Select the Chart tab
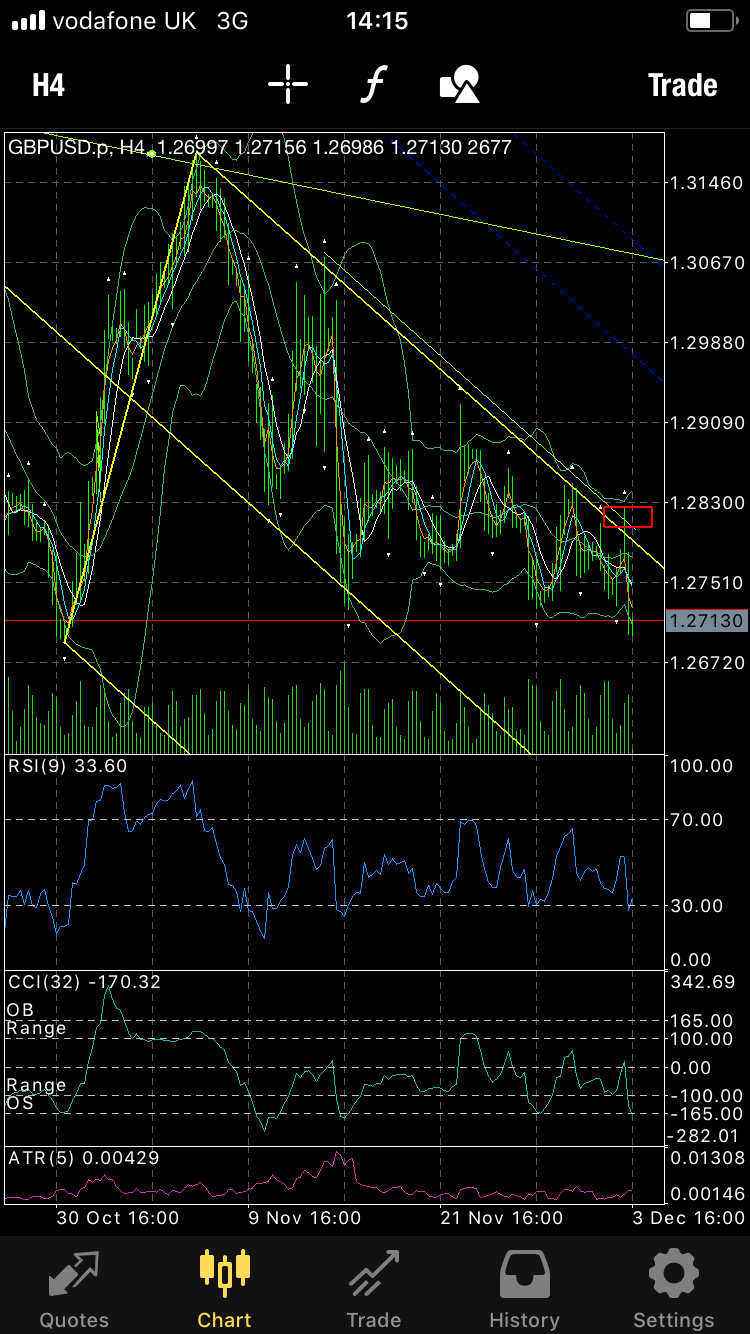750x1334 pixels. tap(224, 1286)
